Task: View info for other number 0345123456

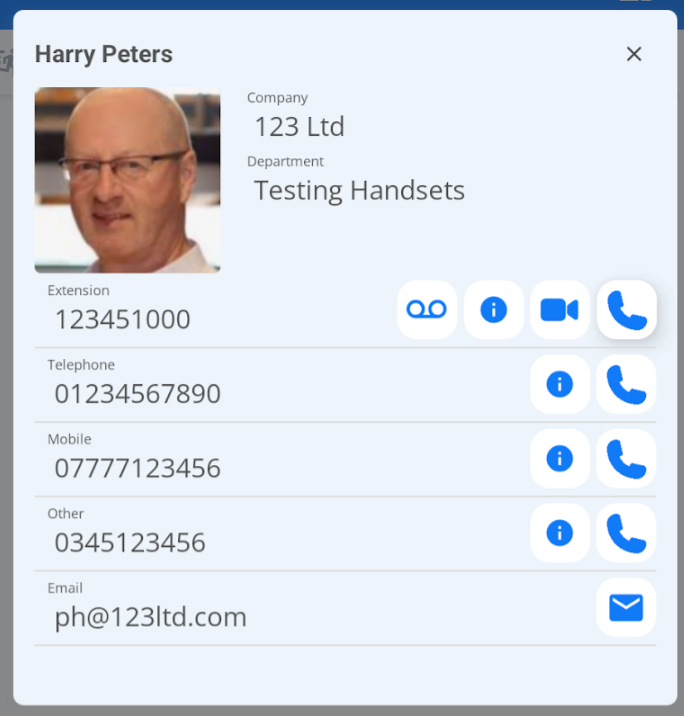Action: [560, 533]
